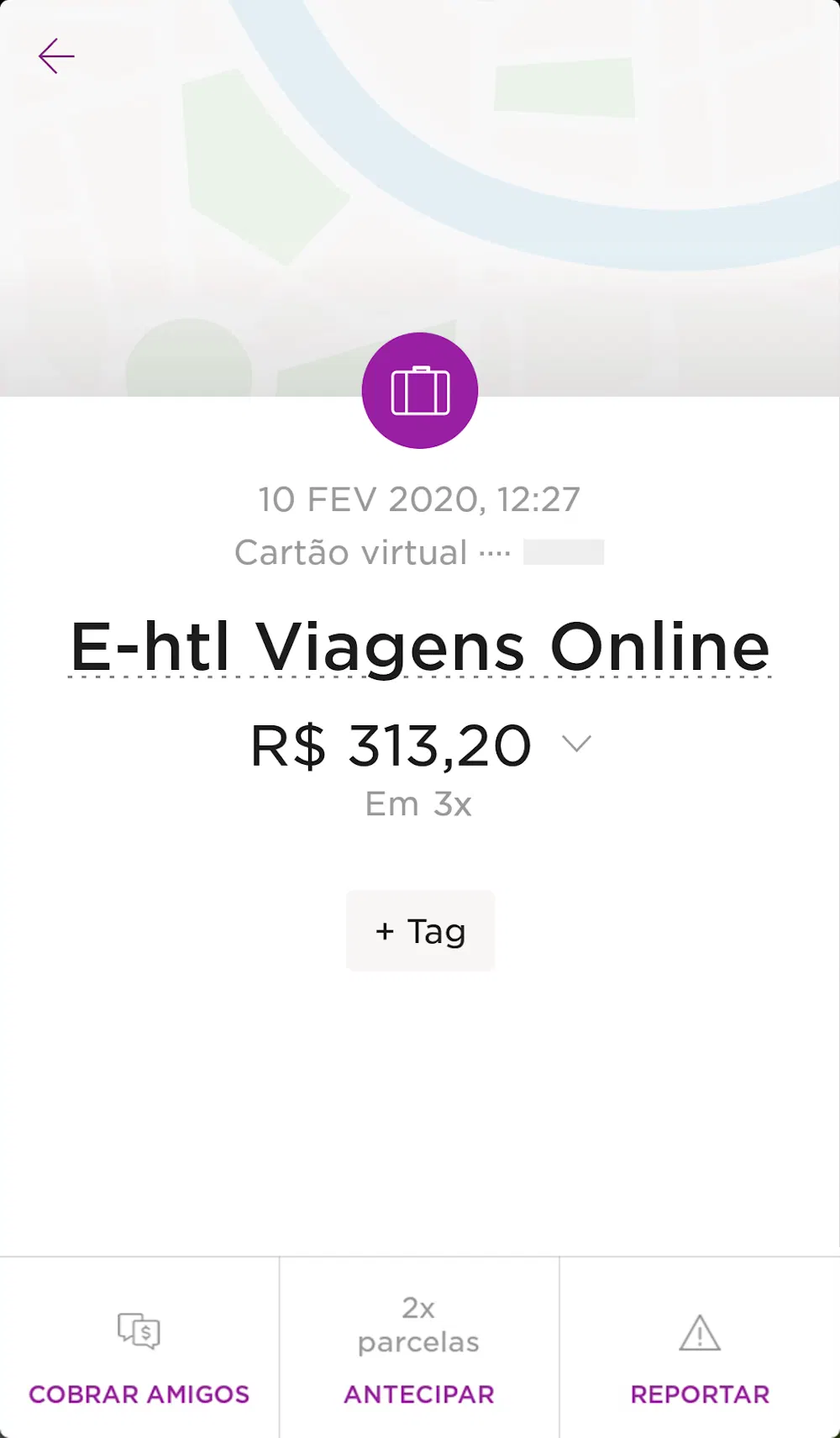Viewport: 840px width, 1438px height.
Task: Expand the R$ 313,20 installment details
Action: point(576,744)
